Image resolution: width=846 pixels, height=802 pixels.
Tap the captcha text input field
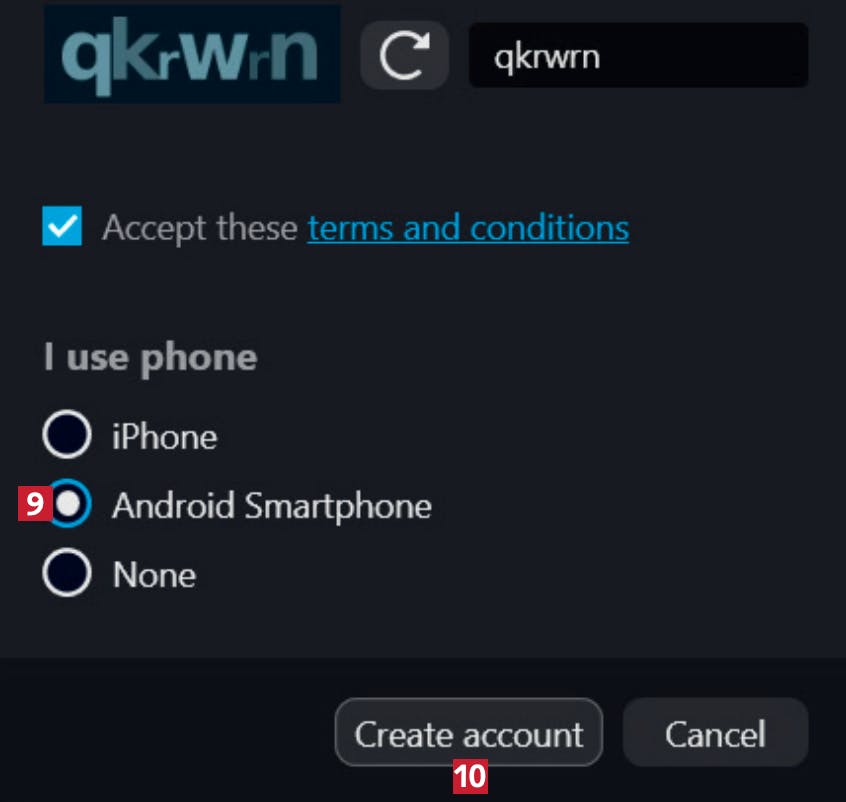(638, 56)
